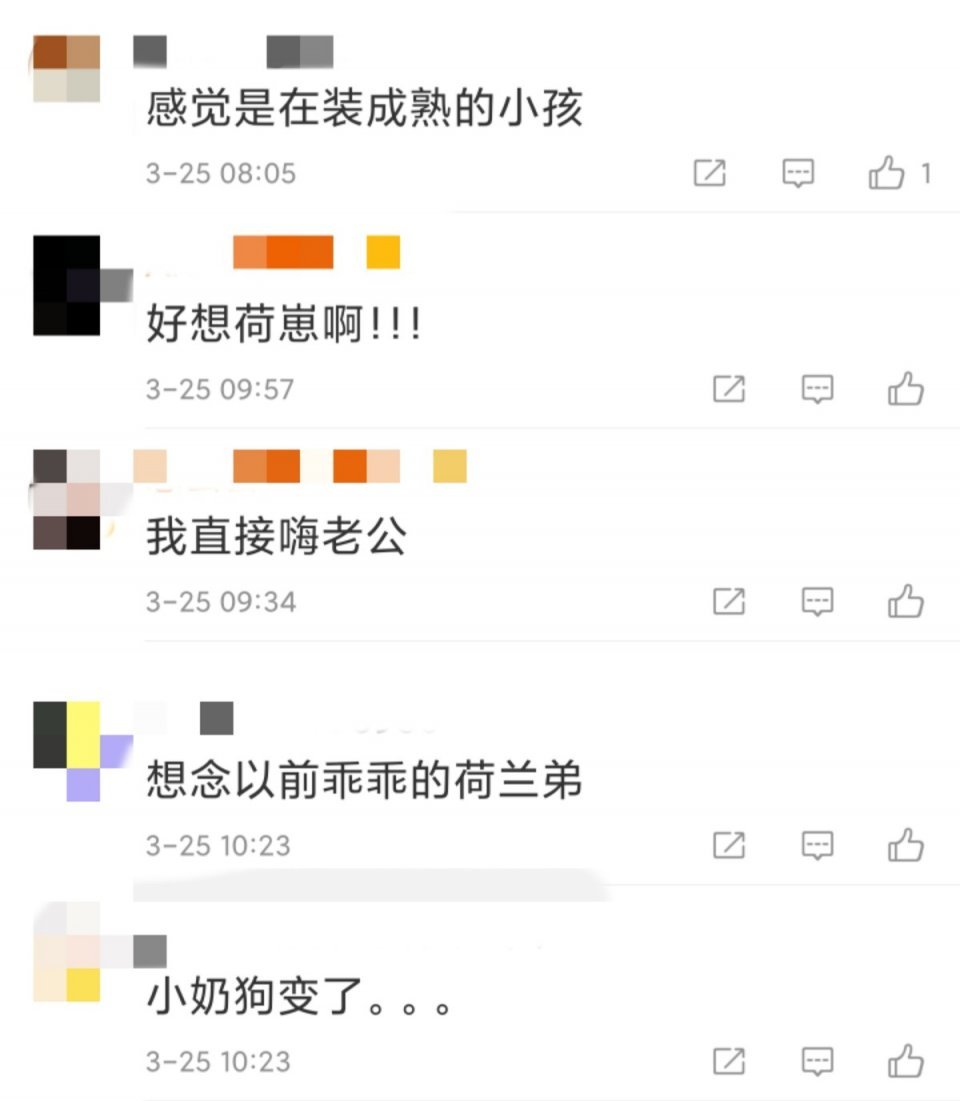Reply to the comment 好想荷崽啊!!!
Screen dimensions: 960x1101
(817, 389)
